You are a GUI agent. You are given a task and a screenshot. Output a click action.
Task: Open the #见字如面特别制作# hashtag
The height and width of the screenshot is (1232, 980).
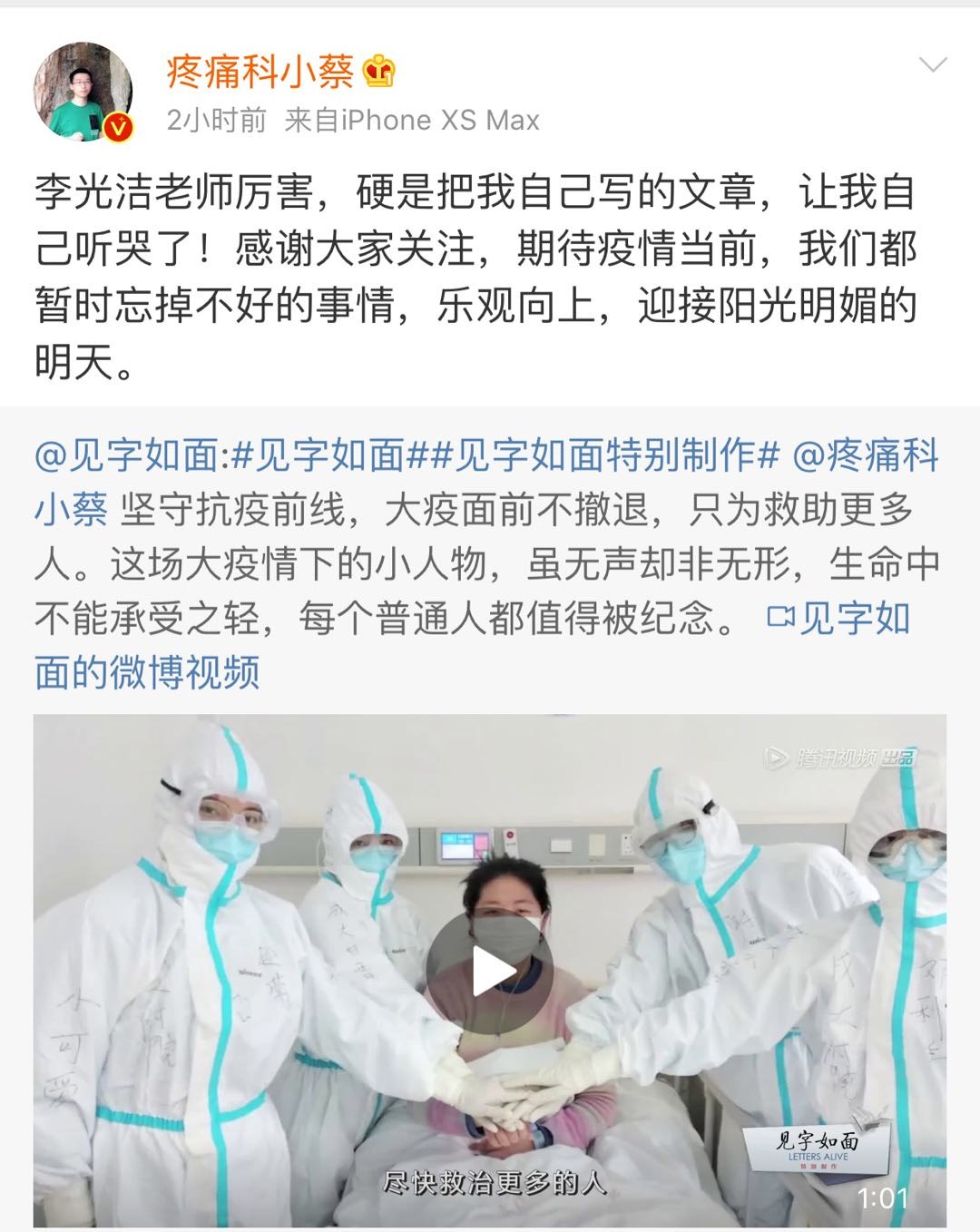coord(606,455)
